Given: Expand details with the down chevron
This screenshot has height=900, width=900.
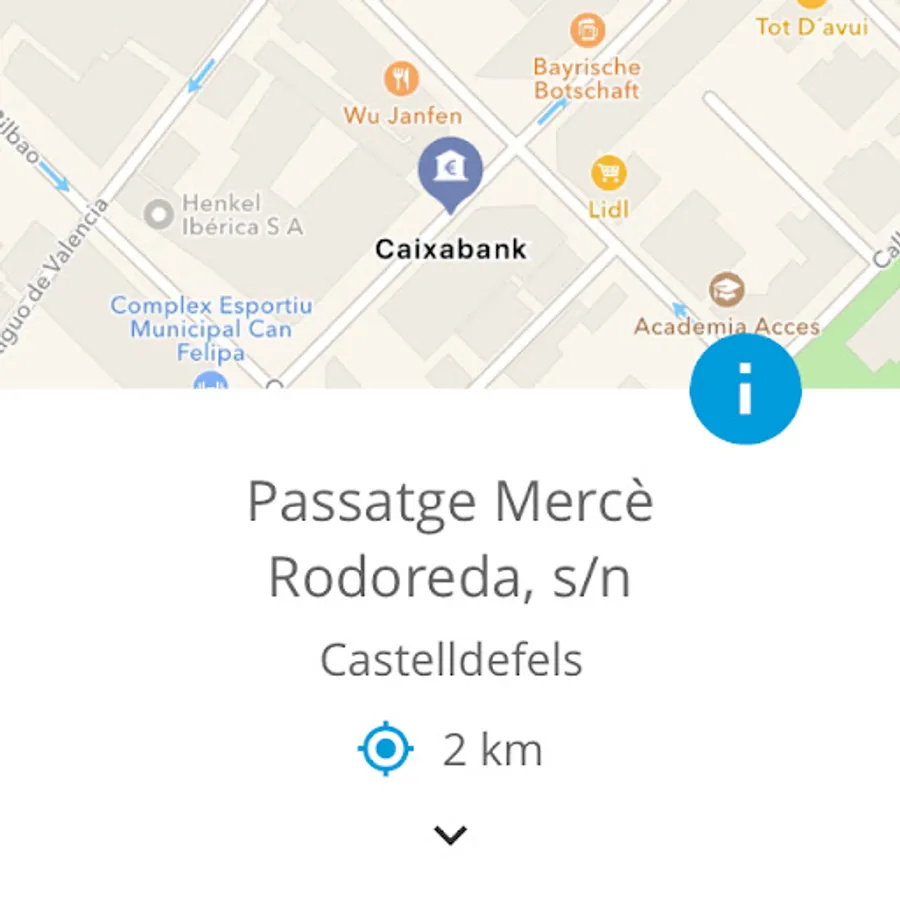Looking at the screenshot, I should coord(450,835).
